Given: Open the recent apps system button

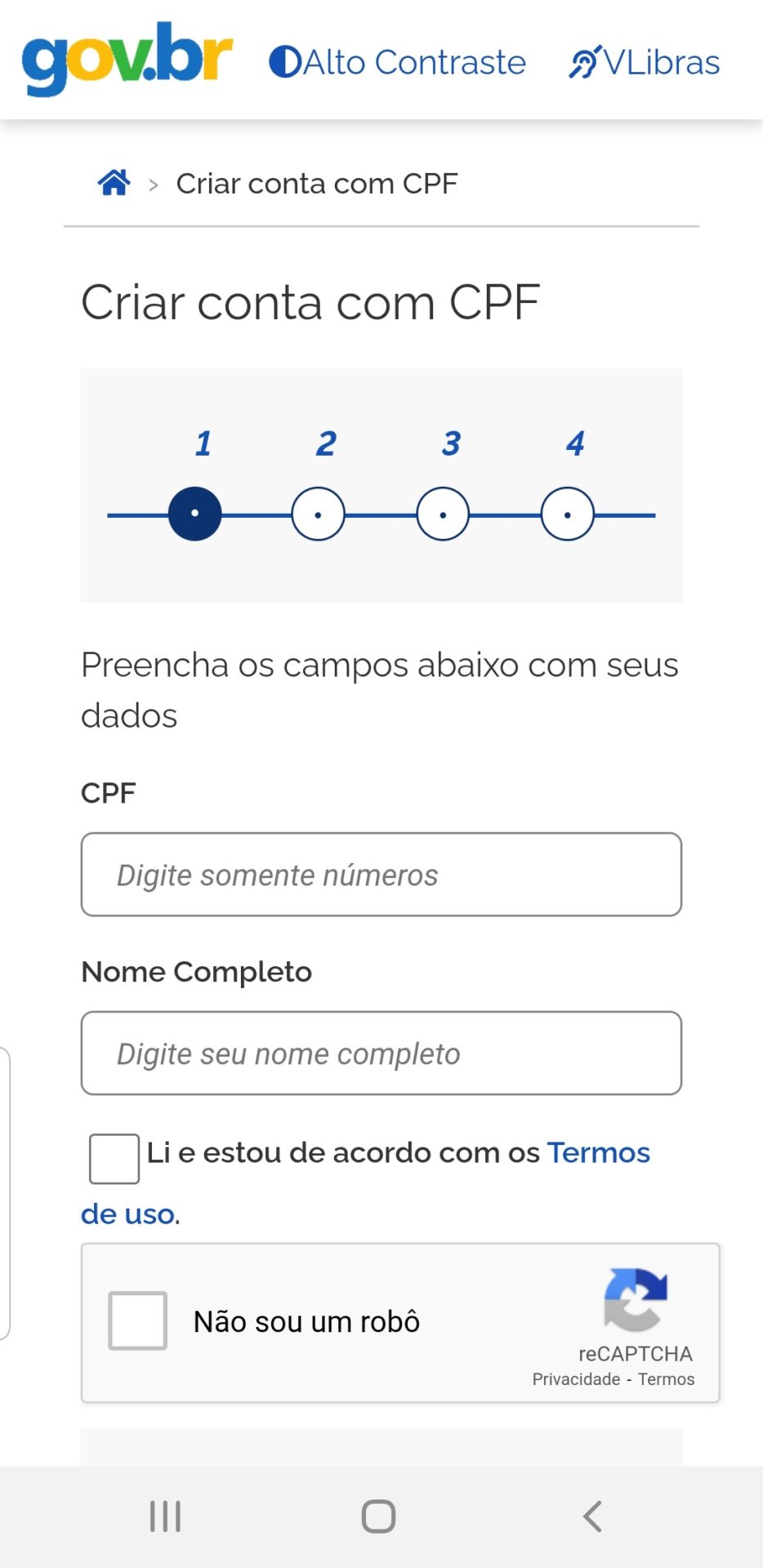Looking at the screenshot, I should point(165,1517).
